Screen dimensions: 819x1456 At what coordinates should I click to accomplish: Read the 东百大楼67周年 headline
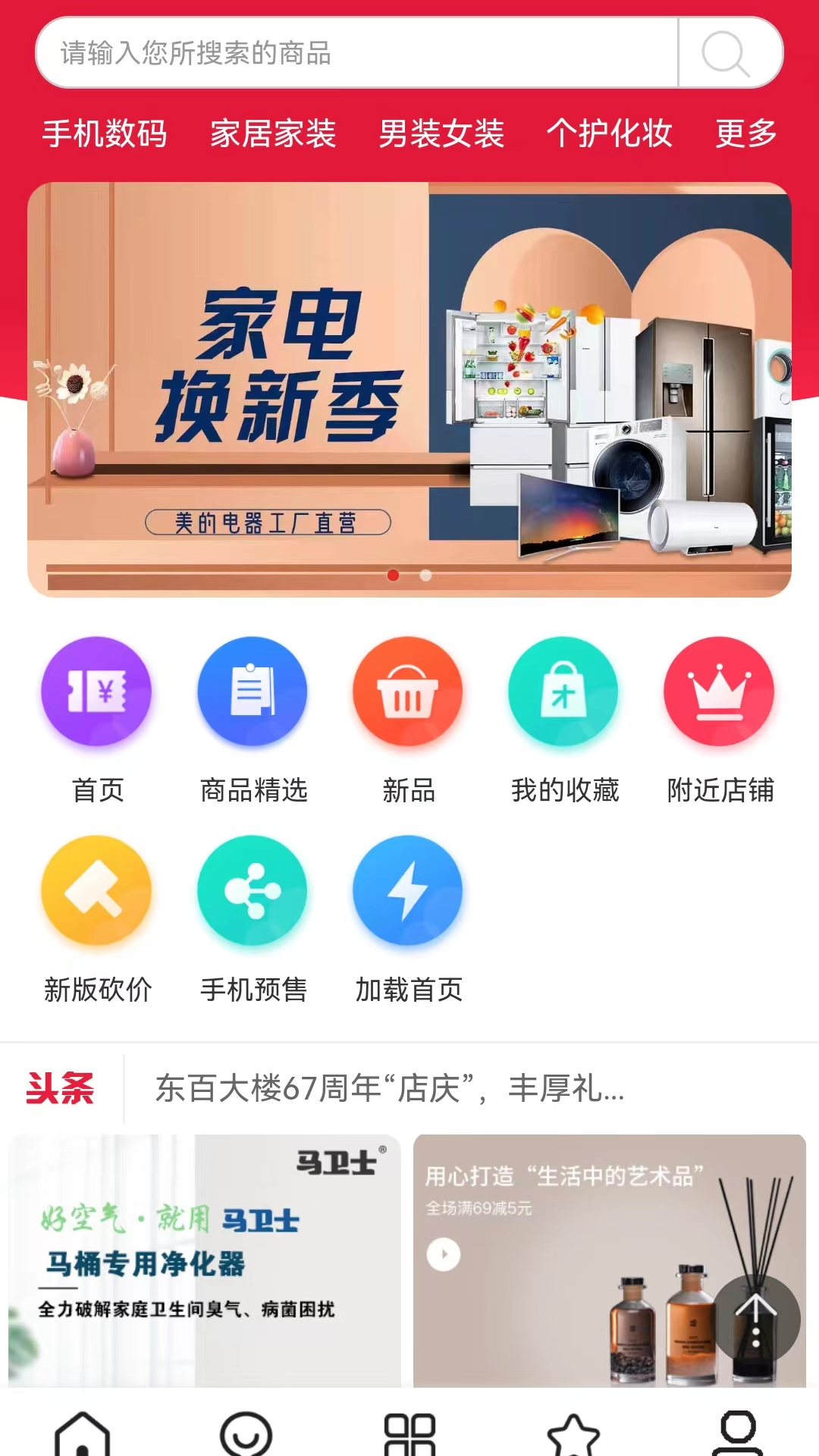[x=390, y=1089]
